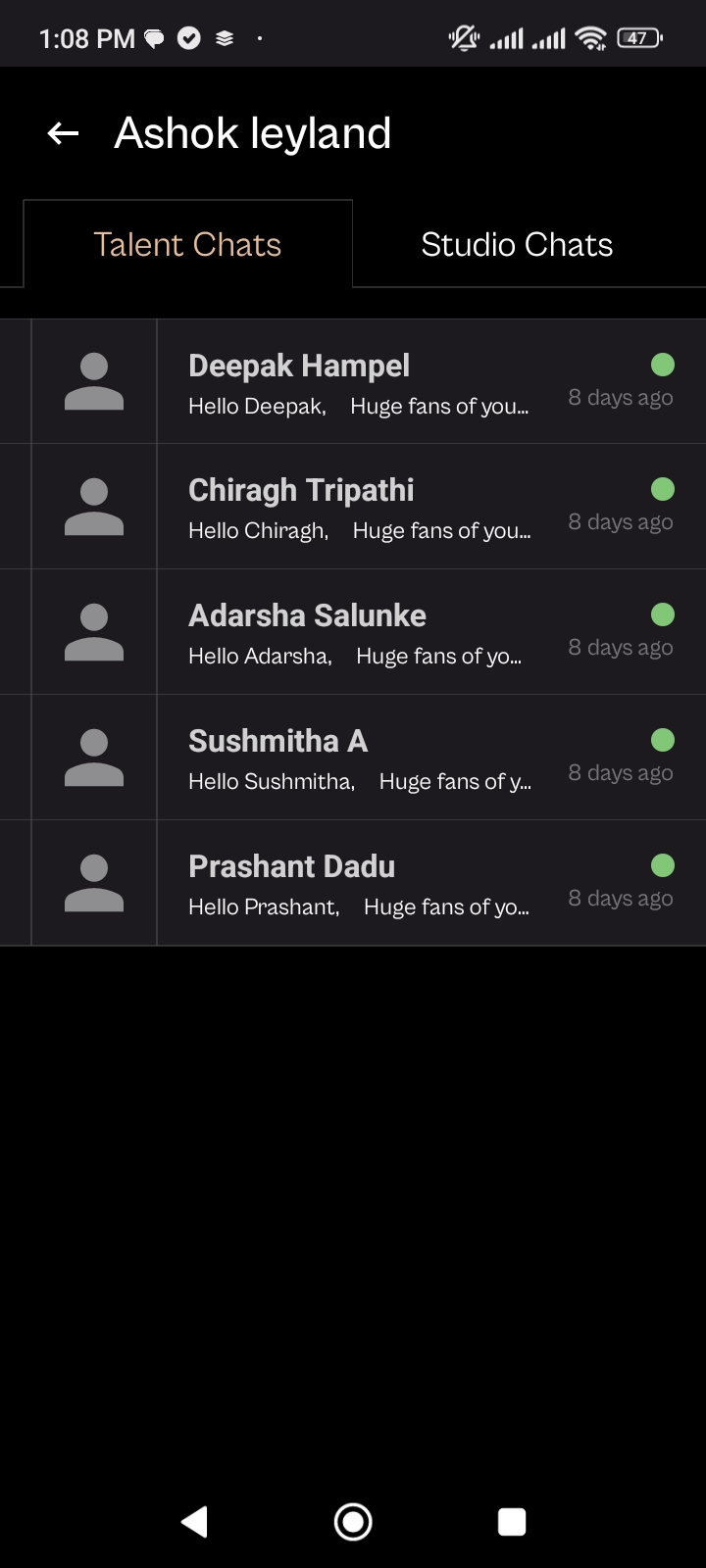Open the chat with Deepak Hampel

(392, 382)
